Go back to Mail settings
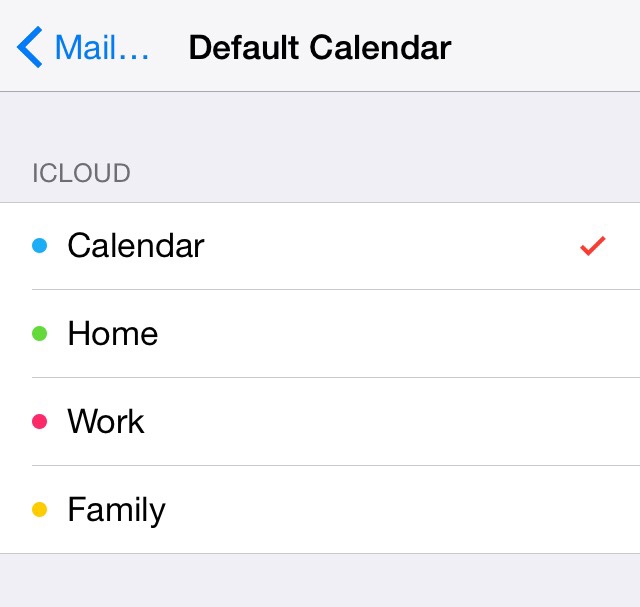Image resolution: width=640 pixels, height=607 pixels. 83,47
